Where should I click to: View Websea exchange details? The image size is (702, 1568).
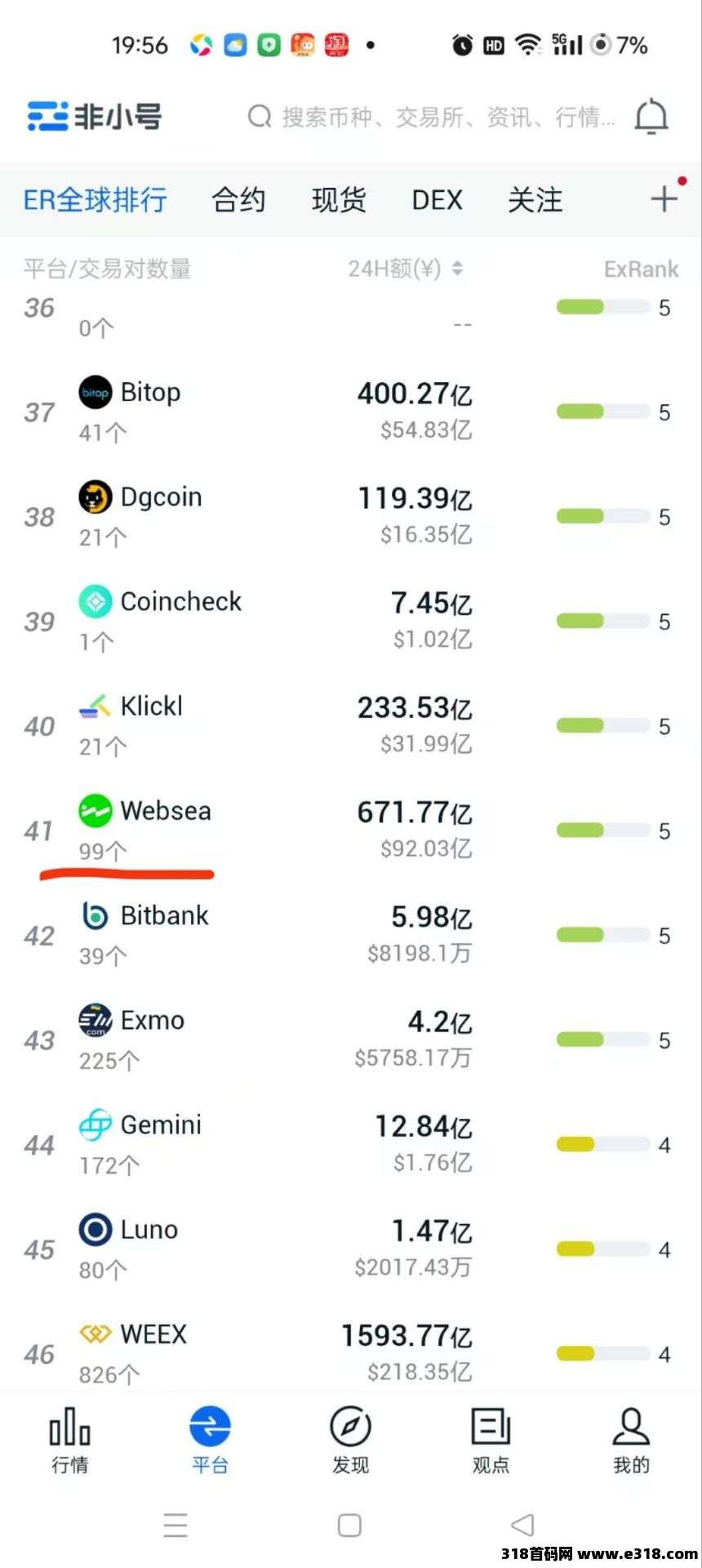pos(351,830)
